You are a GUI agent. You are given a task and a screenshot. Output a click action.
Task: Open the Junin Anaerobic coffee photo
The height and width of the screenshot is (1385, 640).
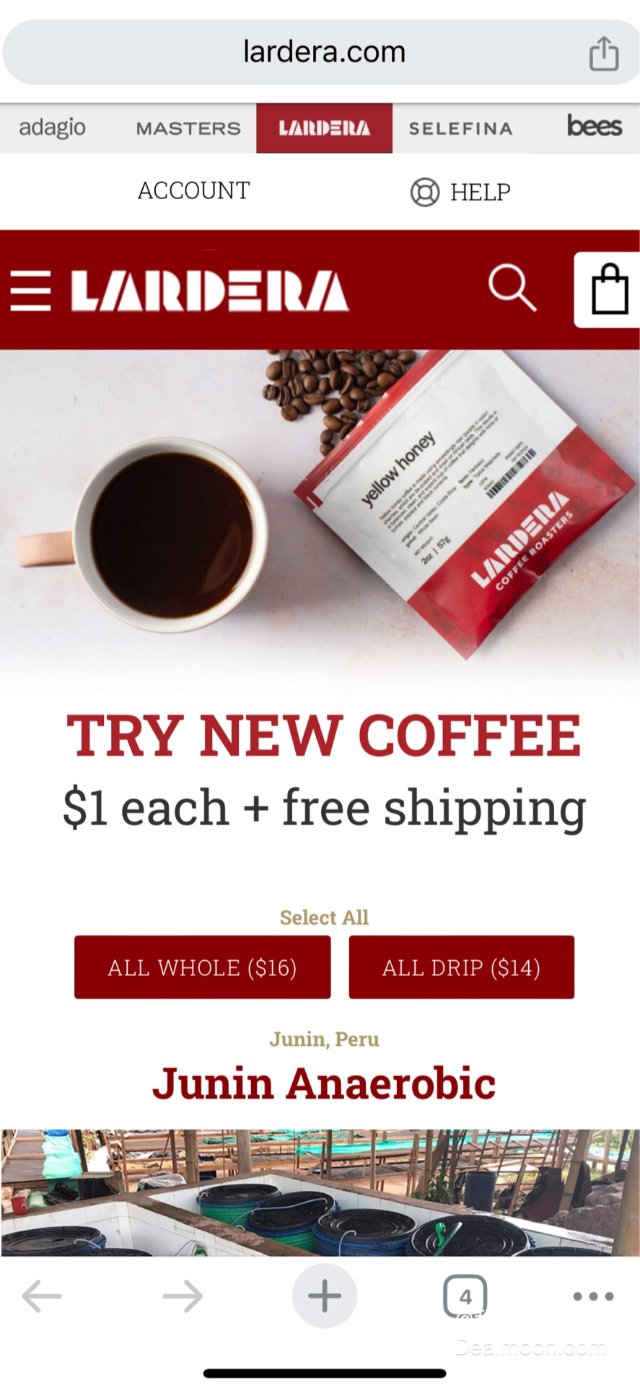320,1192
